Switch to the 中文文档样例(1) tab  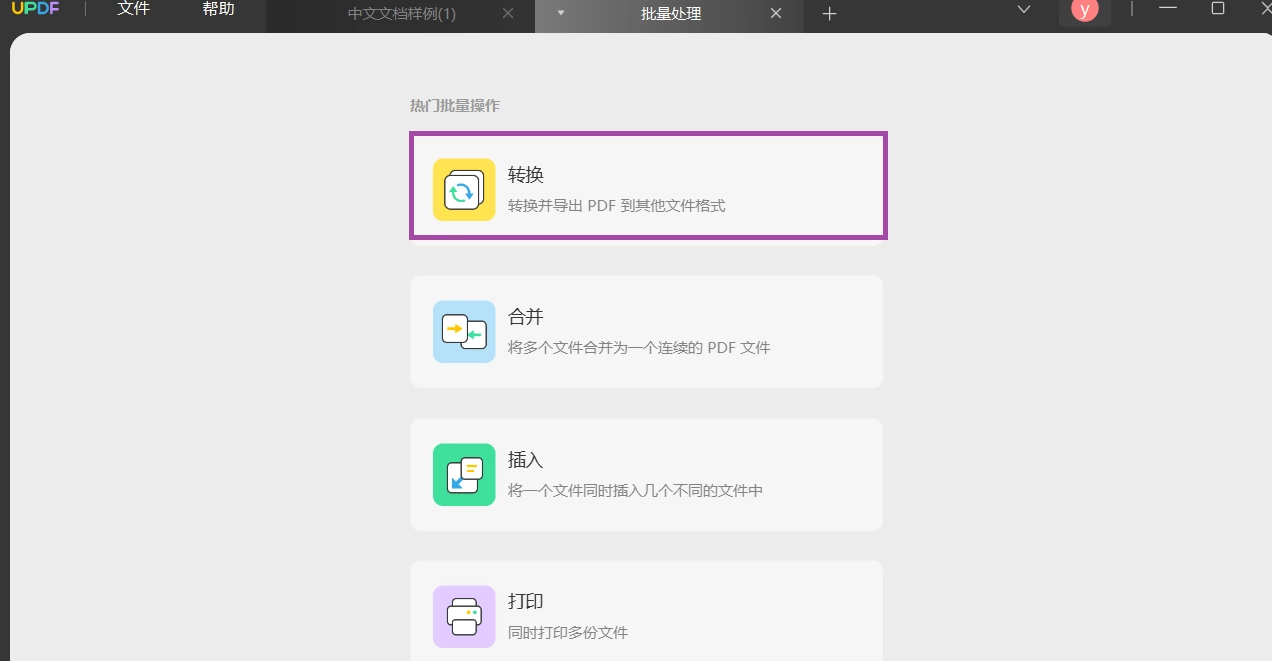click(401, 15)
